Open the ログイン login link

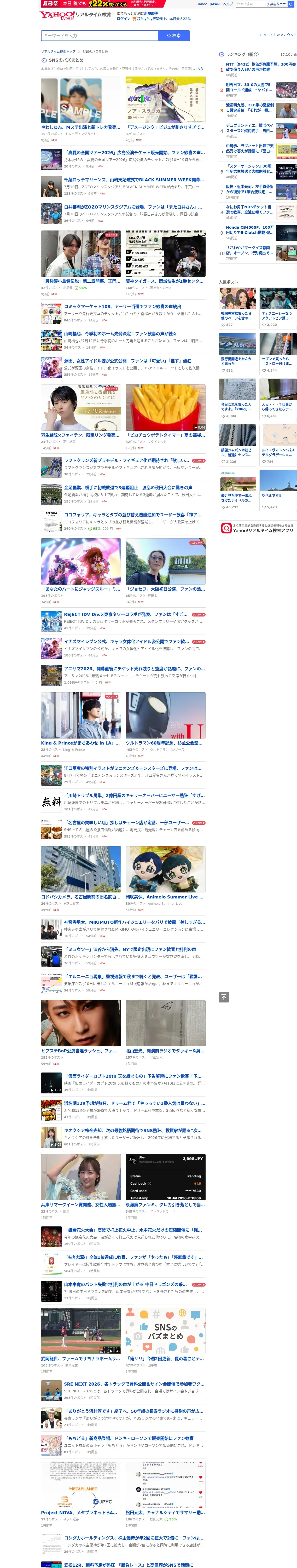click(124, 19)
